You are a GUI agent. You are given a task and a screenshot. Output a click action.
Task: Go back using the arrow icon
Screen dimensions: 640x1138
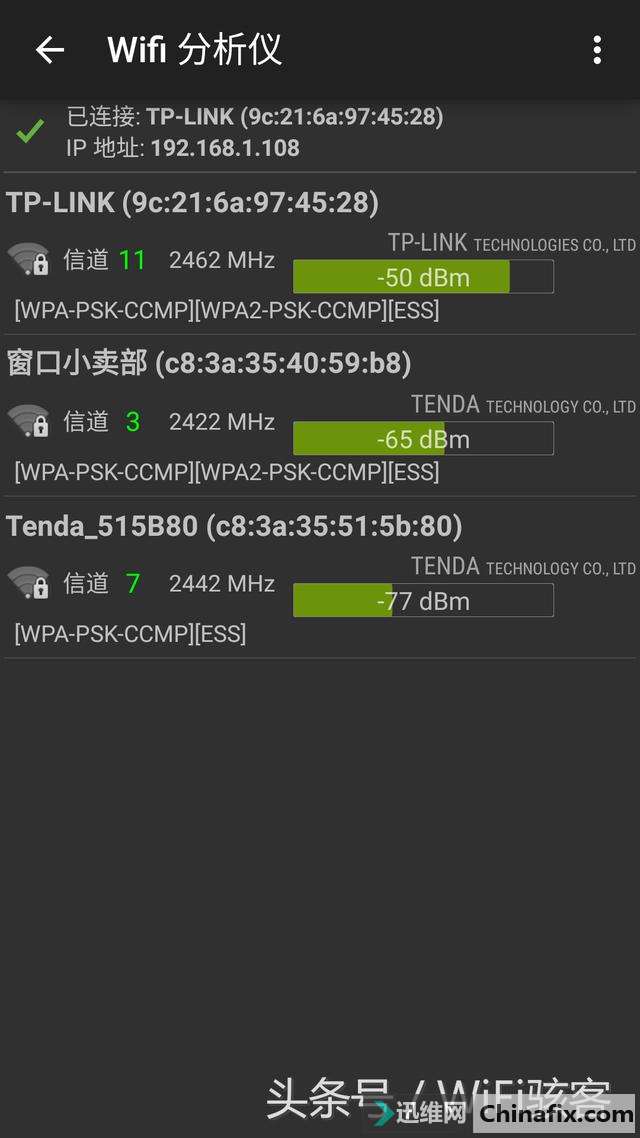click(x=49, y=50)
